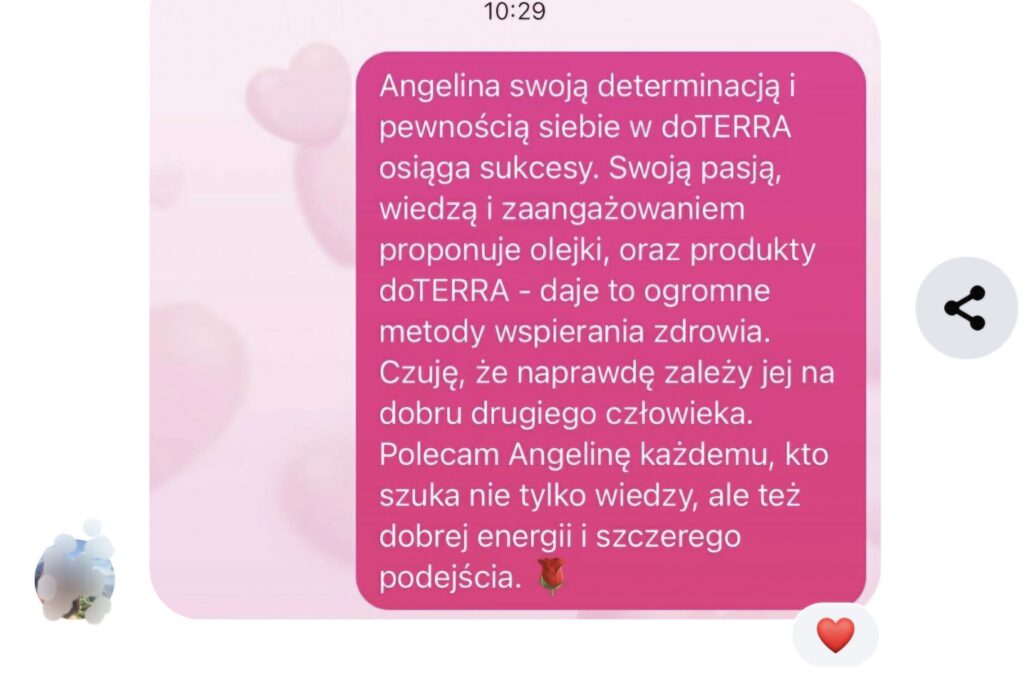Share this message using the share icon
The image size is (1024, 686).
[x=965, y=308]
